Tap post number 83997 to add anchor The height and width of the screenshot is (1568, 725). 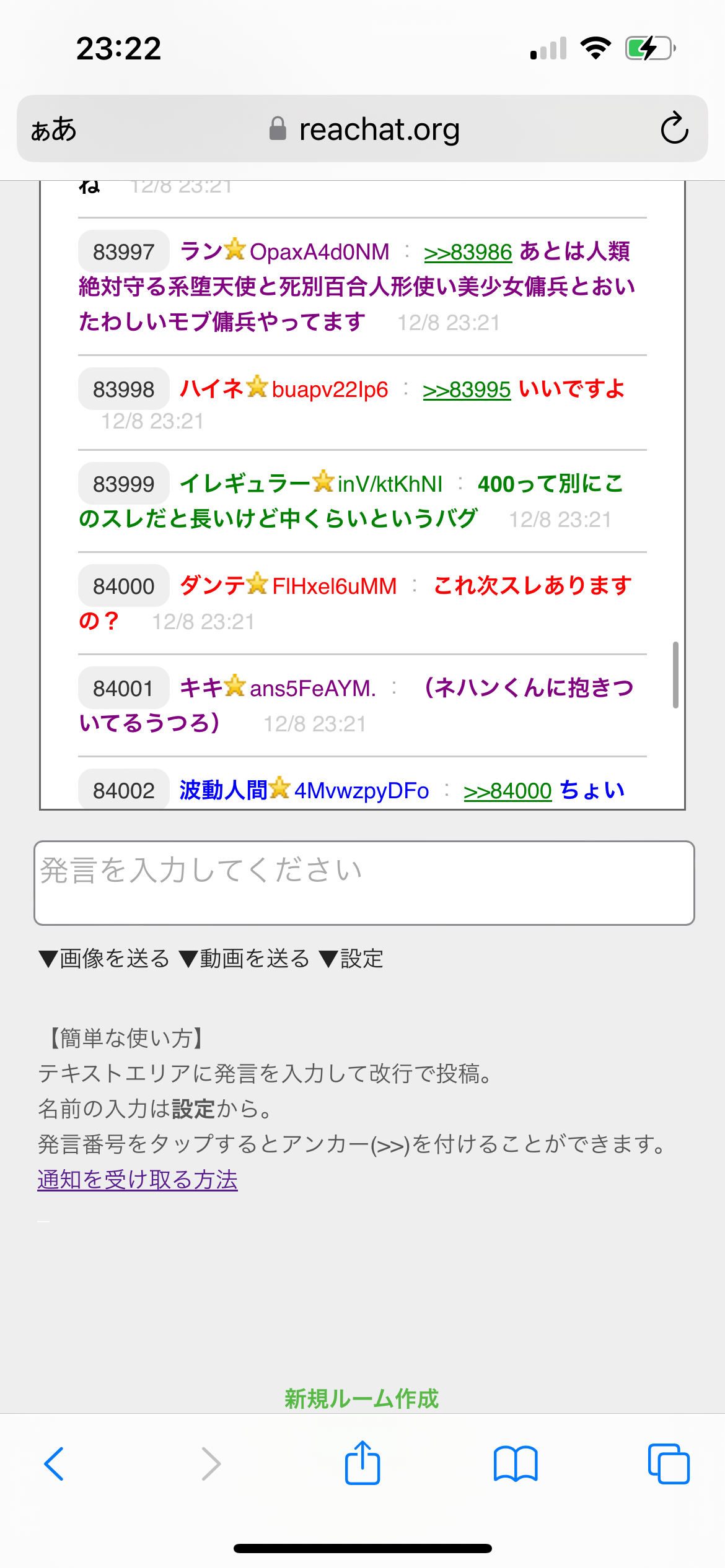[x=123, y=252]
